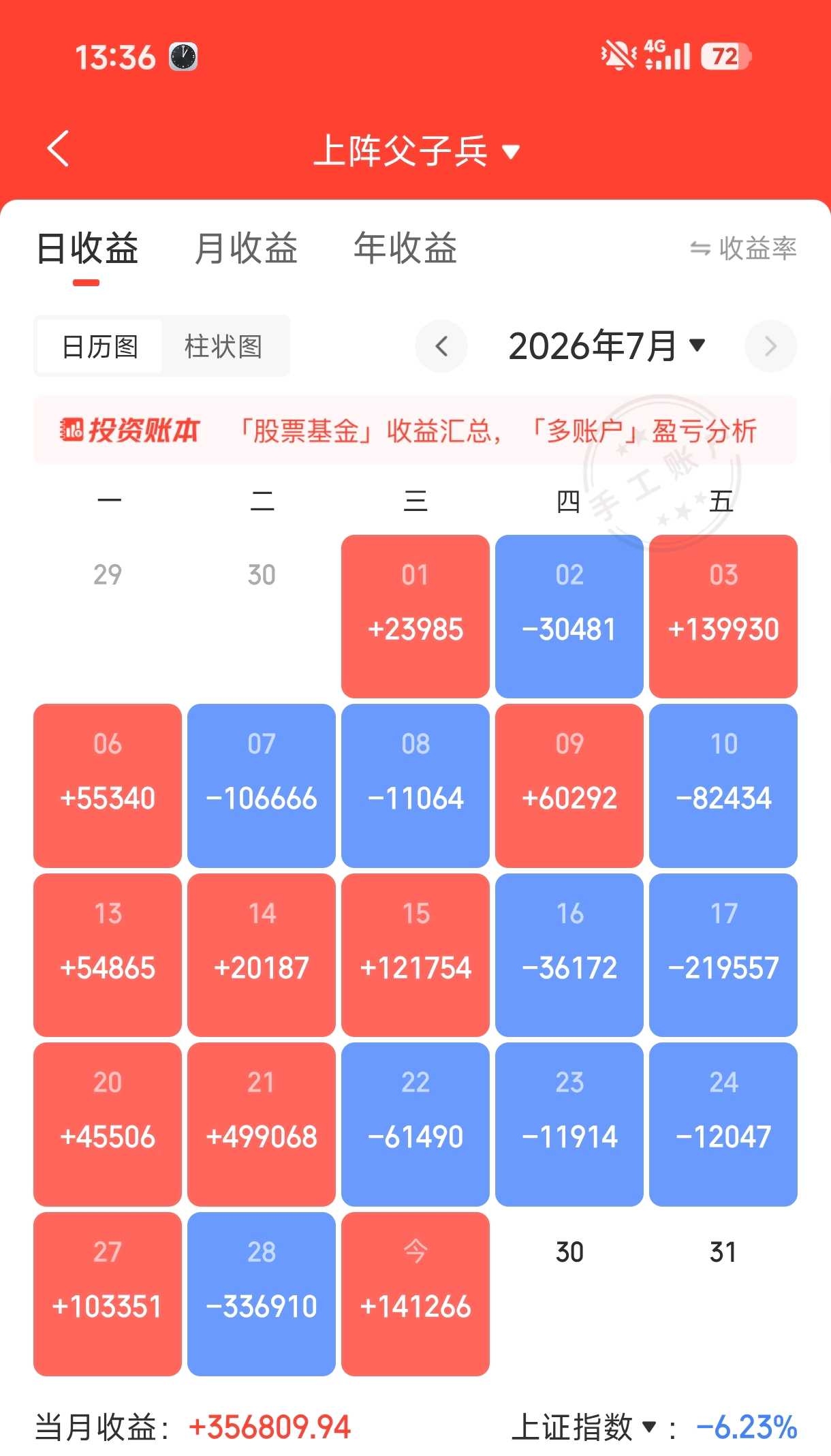Open the 上阵父子兵 account dropdown

coord(416,151)
